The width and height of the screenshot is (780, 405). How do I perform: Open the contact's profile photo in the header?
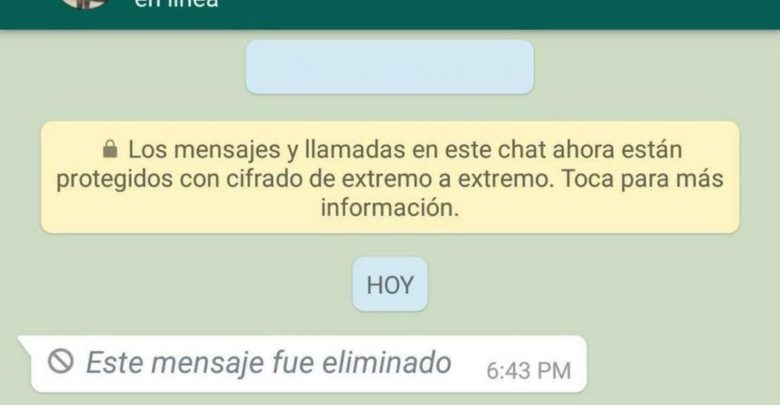[x=85, y=3]
